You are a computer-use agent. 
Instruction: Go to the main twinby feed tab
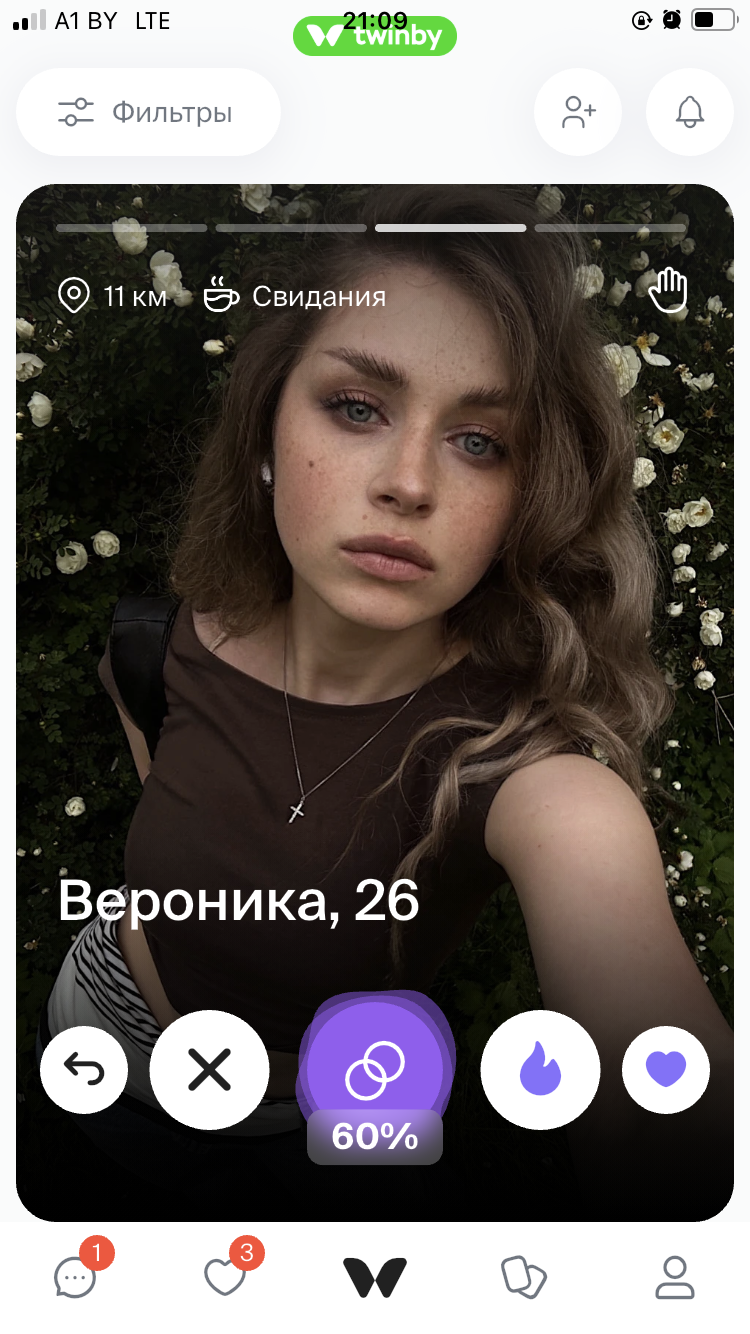[375, 1277]
